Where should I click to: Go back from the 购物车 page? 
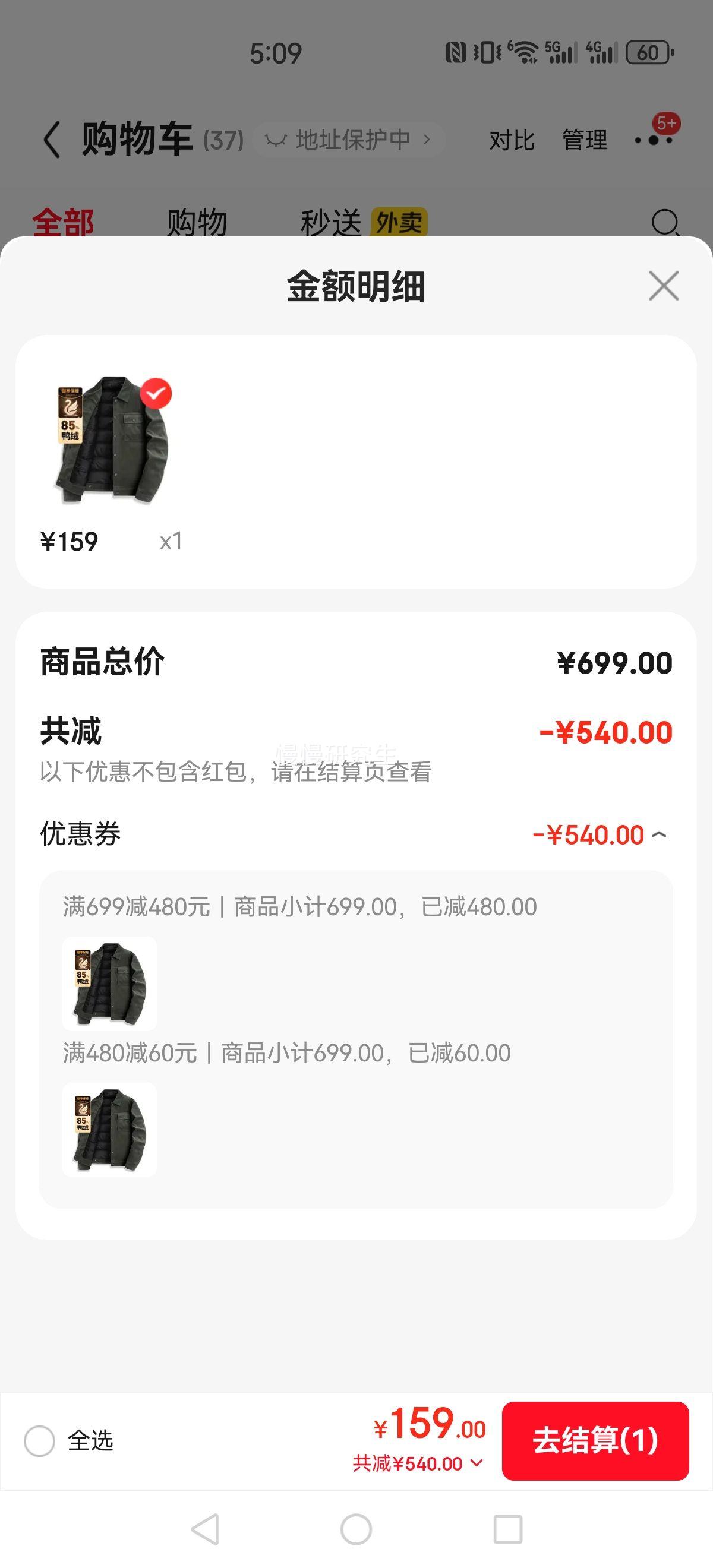[52, 140]
